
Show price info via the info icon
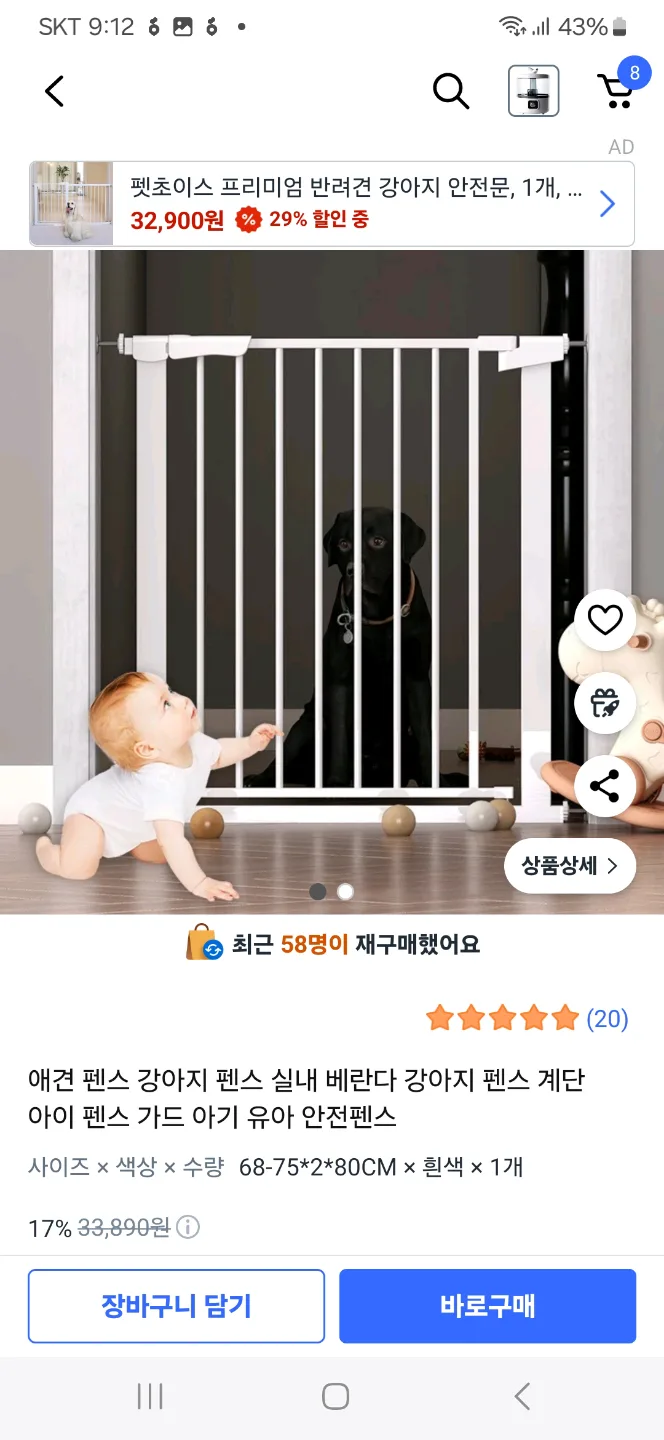point(188,1227)
